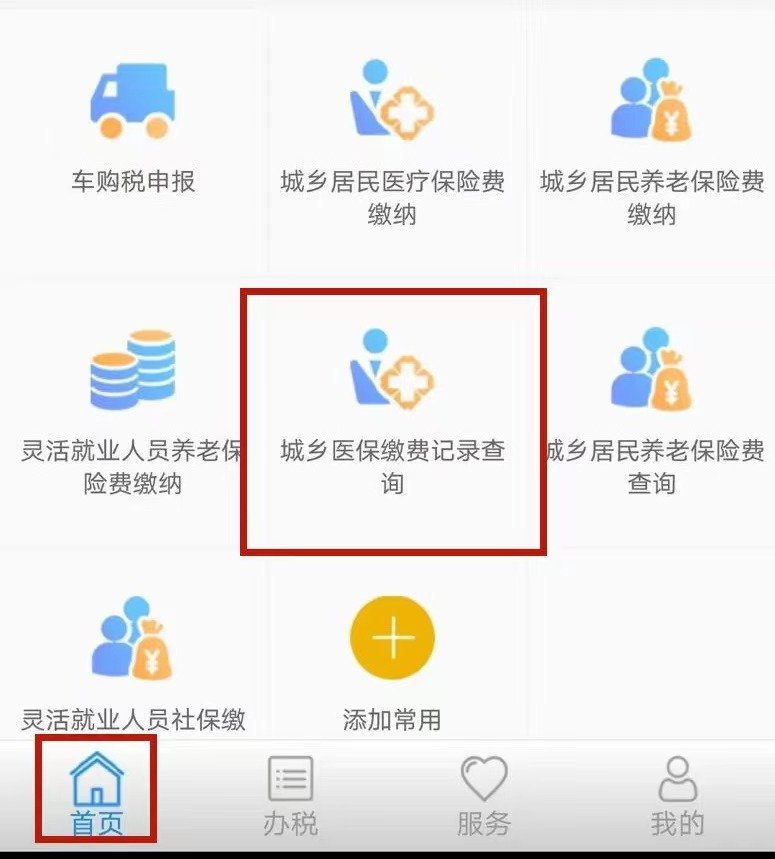Switch to the 办税 tab

click(290, 795)
